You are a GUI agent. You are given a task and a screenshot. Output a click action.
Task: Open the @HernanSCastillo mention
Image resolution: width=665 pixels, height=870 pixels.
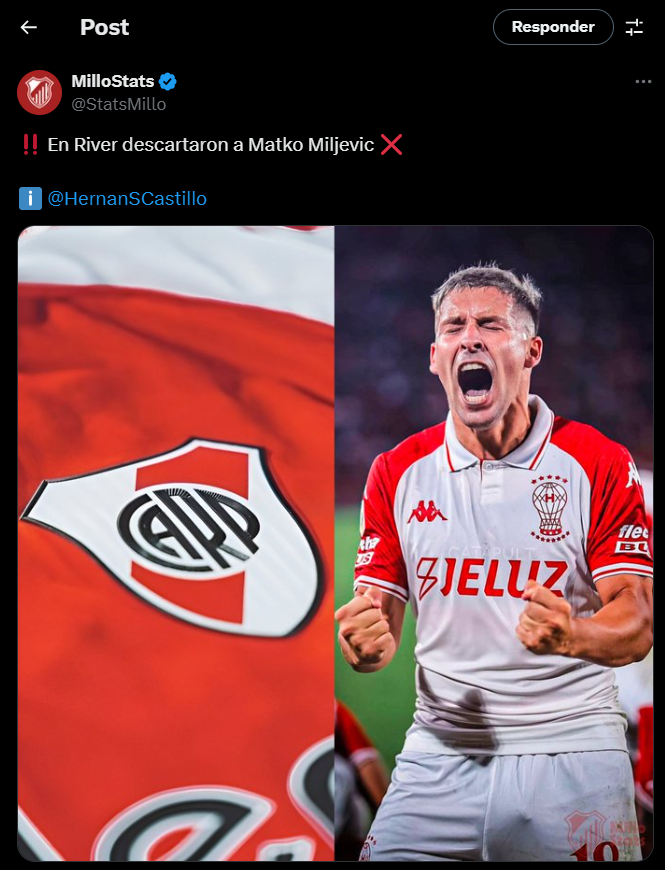pos(127,198)
